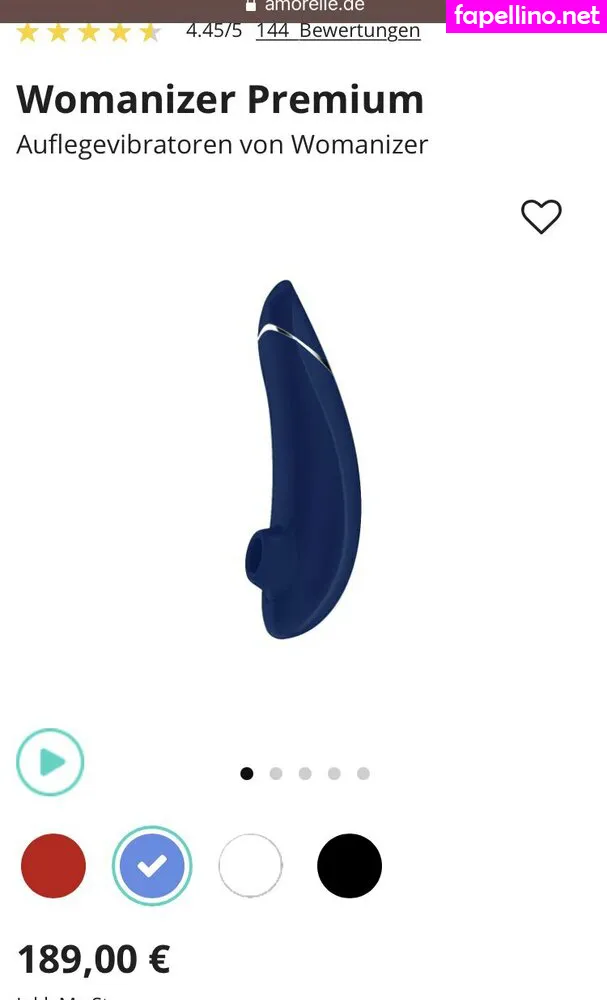Play the product video

(x=50, y=762)
